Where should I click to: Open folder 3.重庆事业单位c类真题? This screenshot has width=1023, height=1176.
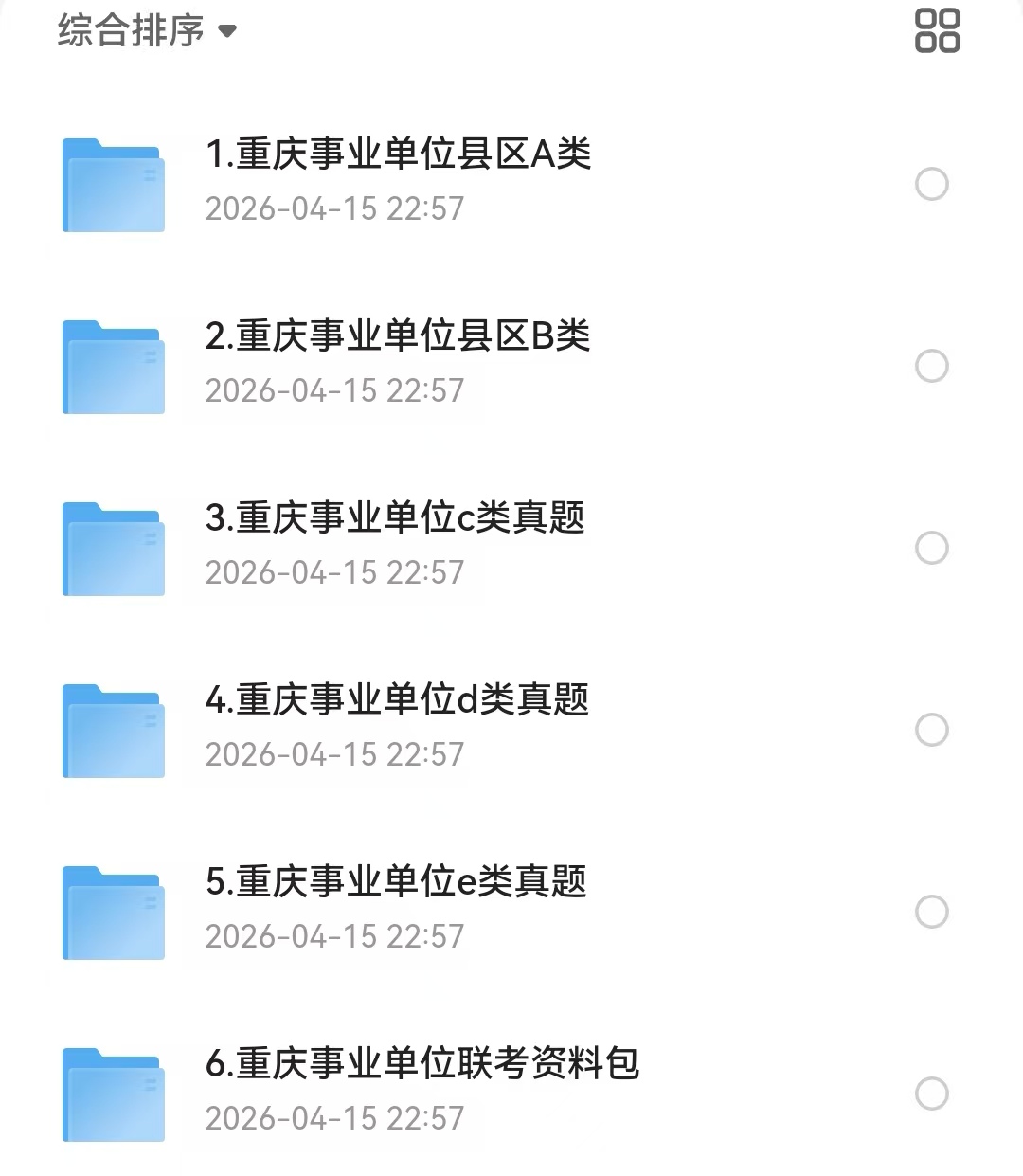pos(395,518)
